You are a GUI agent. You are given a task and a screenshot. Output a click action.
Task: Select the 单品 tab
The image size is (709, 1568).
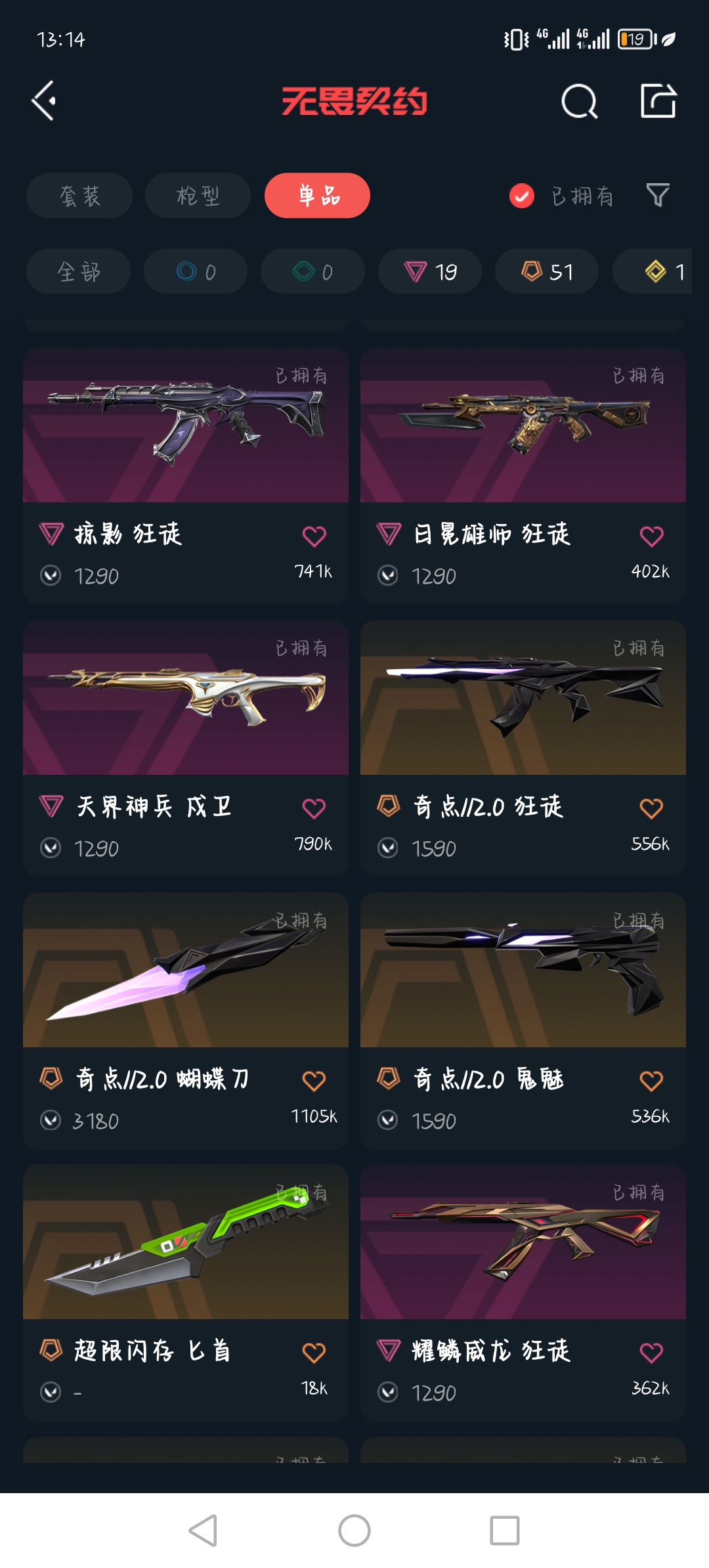click(317, 196)
